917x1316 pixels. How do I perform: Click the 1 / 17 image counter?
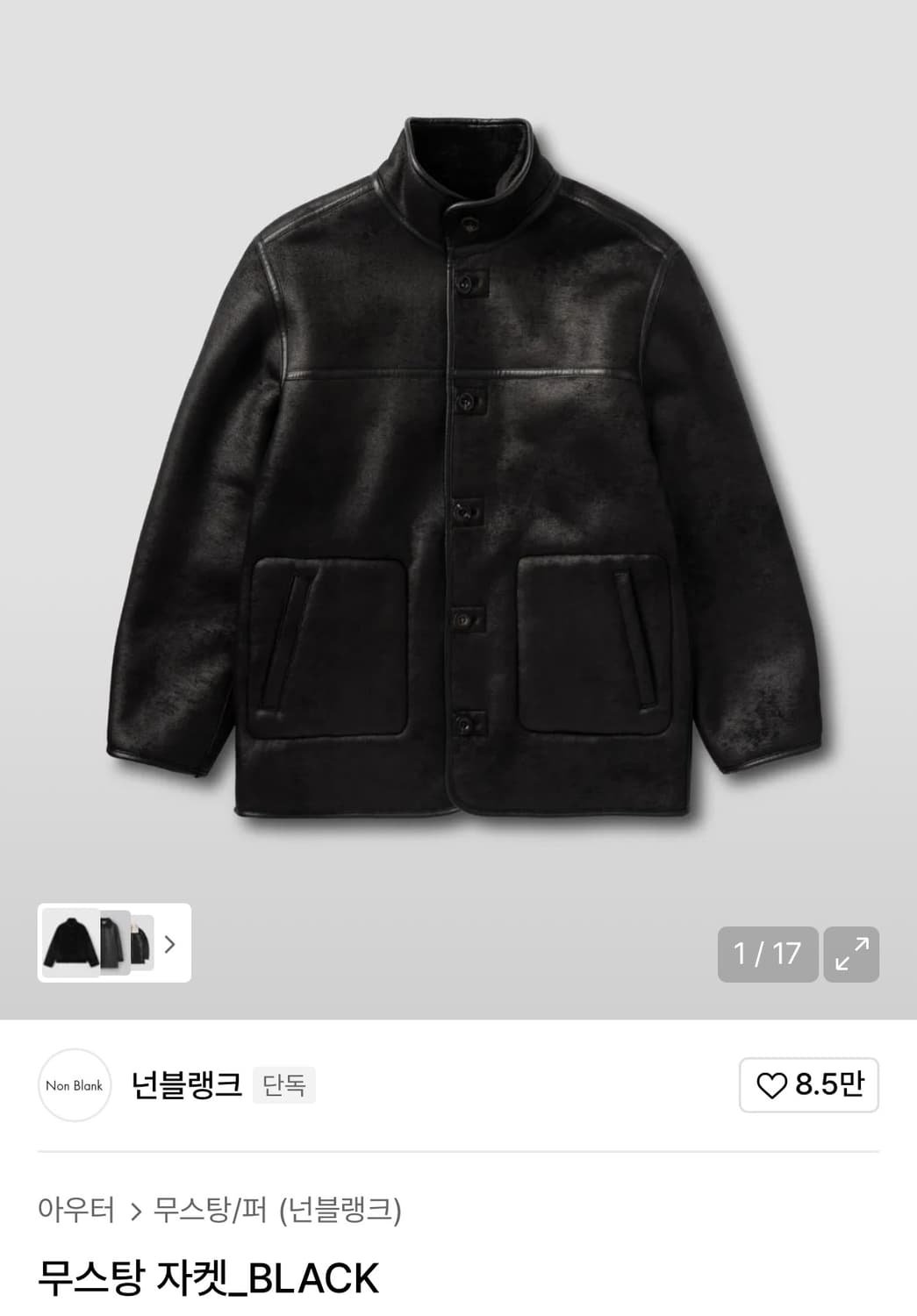click(767, 955)
